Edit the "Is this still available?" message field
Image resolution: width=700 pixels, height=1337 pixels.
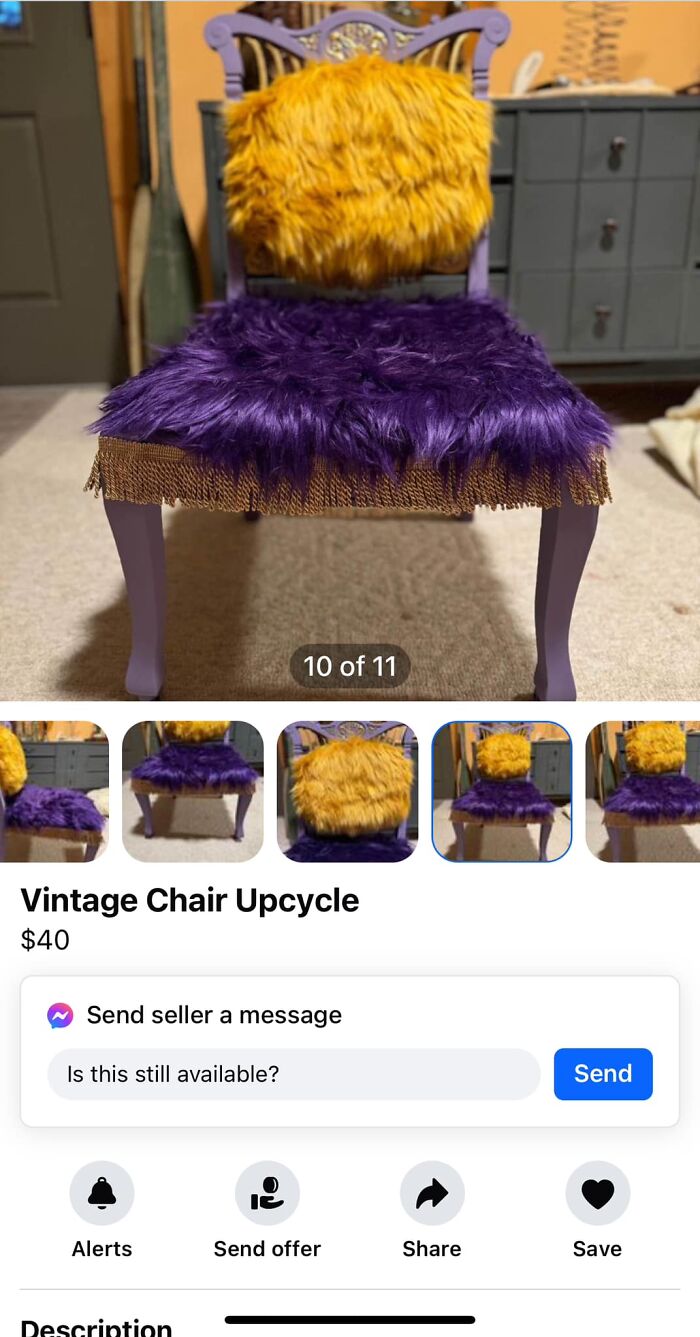pos(294,1074)
